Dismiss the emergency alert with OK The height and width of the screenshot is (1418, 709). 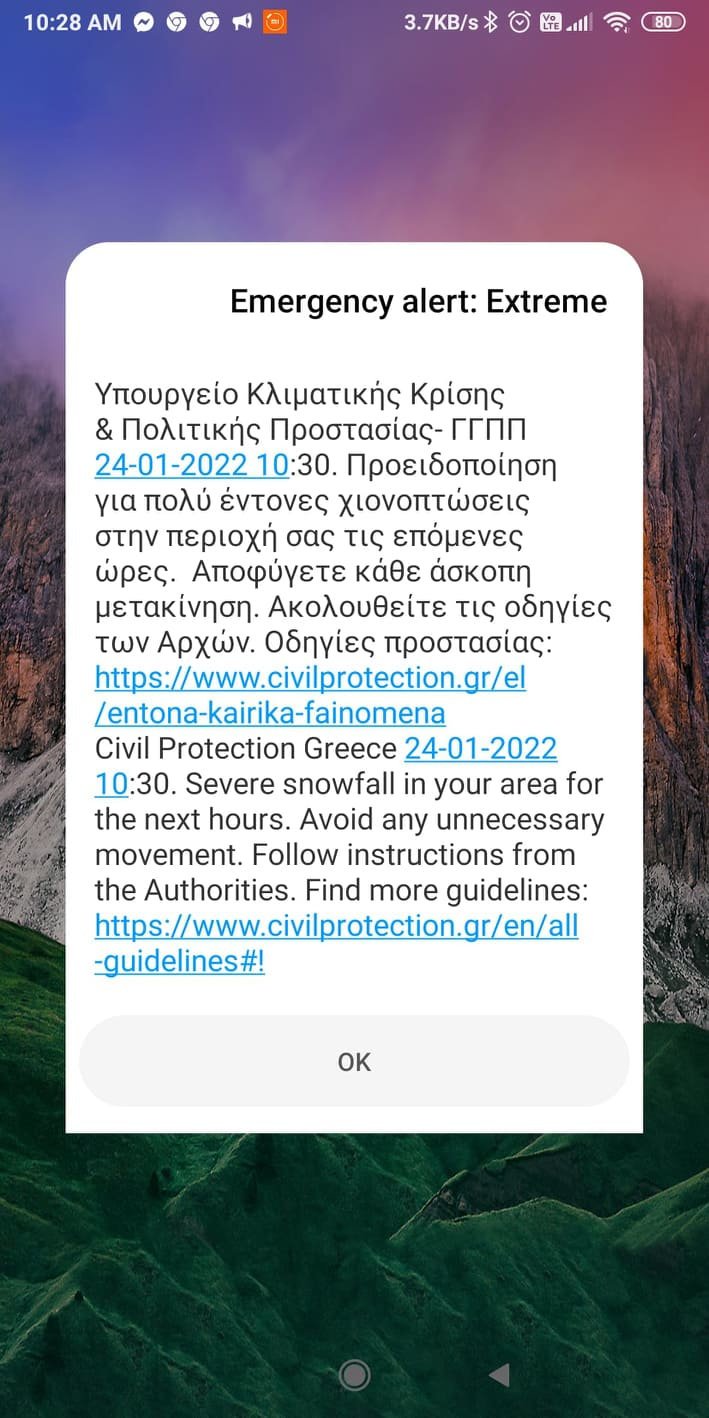[x=354, y=1061]
